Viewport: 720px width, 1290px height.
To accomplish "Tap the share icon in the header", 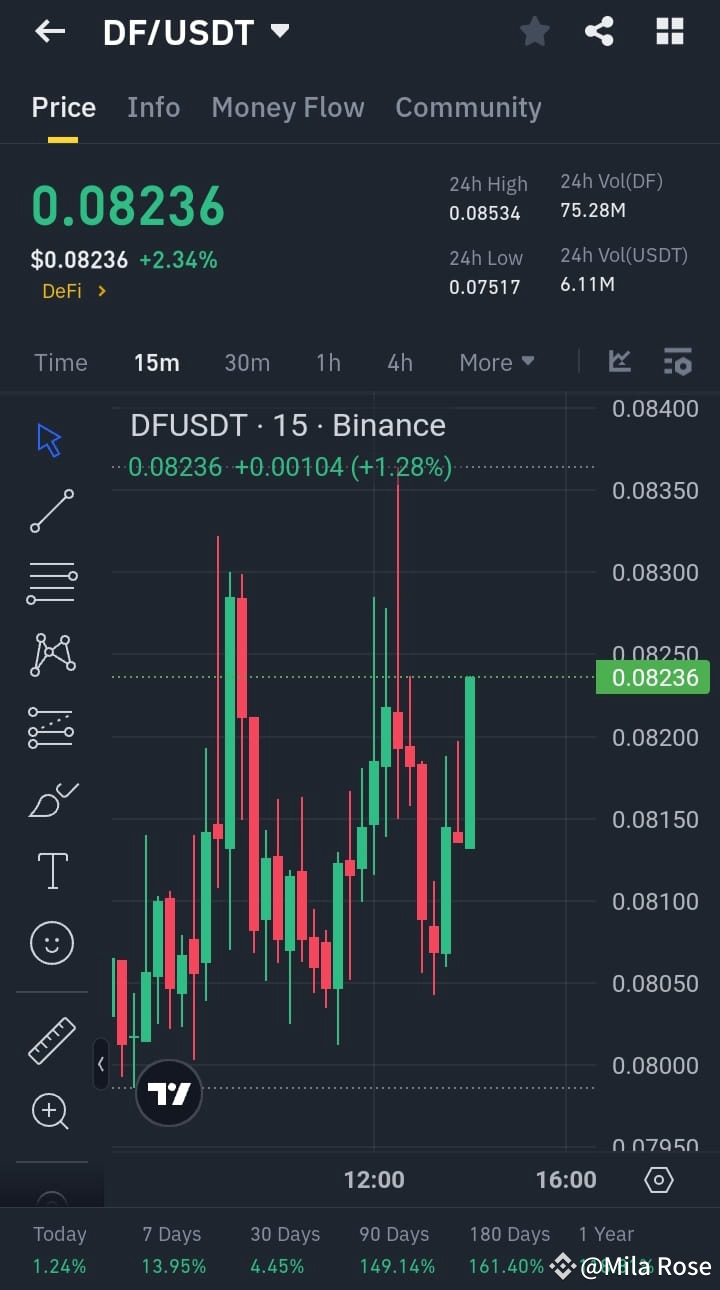I will click(599, 31).
